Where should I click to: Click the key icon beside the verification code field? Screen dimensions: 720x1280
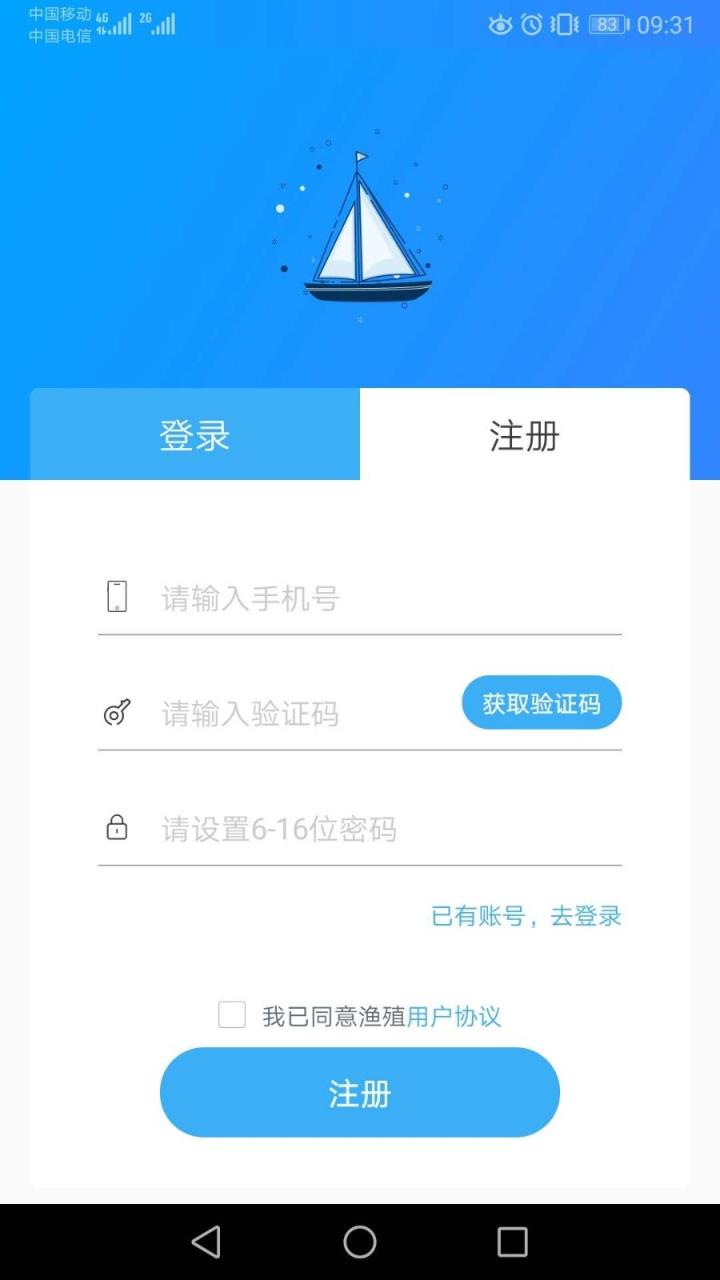click(x=117, y=712)
